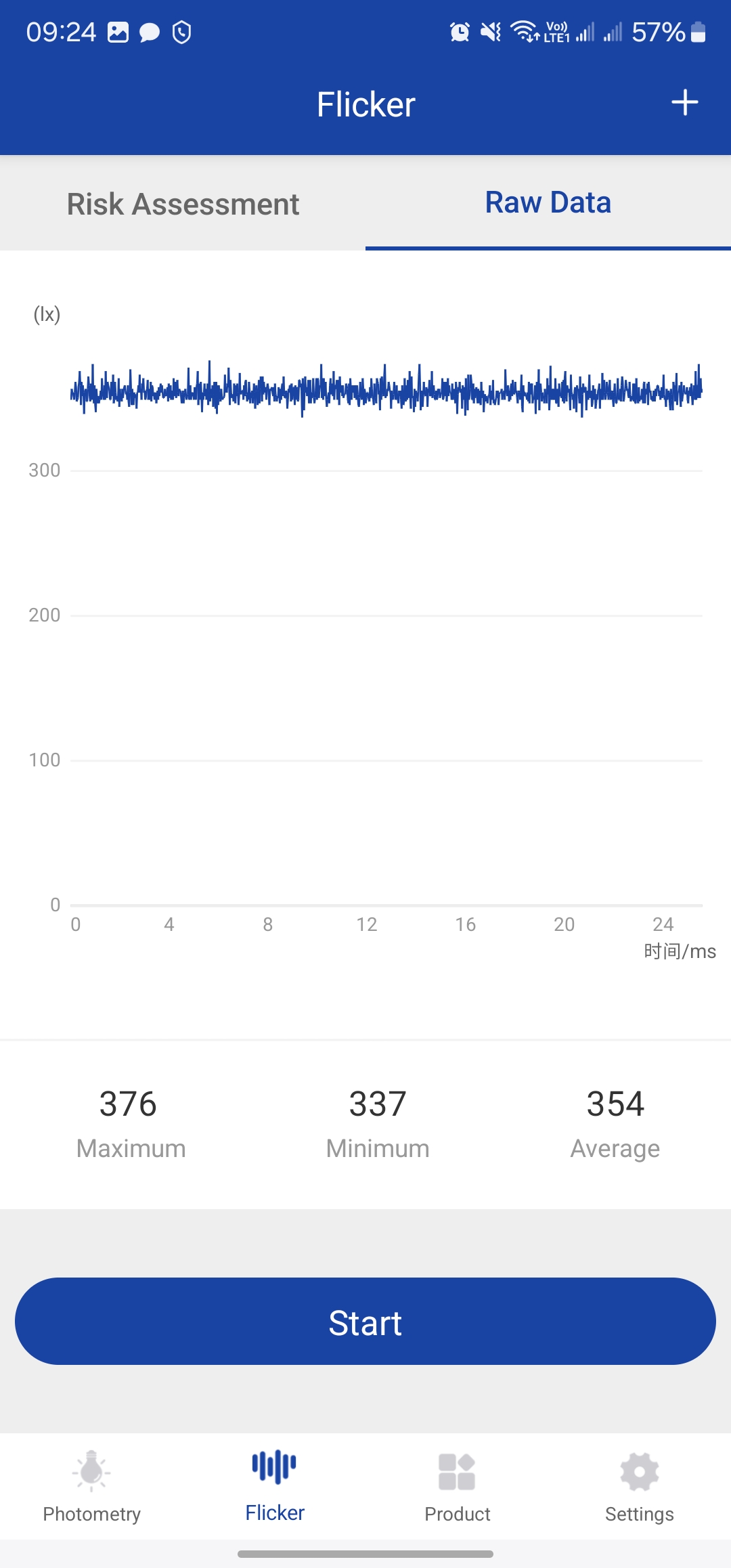The image size is (731, 1568).
Task: Open Settings from the bottom bar
Action: (x=639, y=1486)
